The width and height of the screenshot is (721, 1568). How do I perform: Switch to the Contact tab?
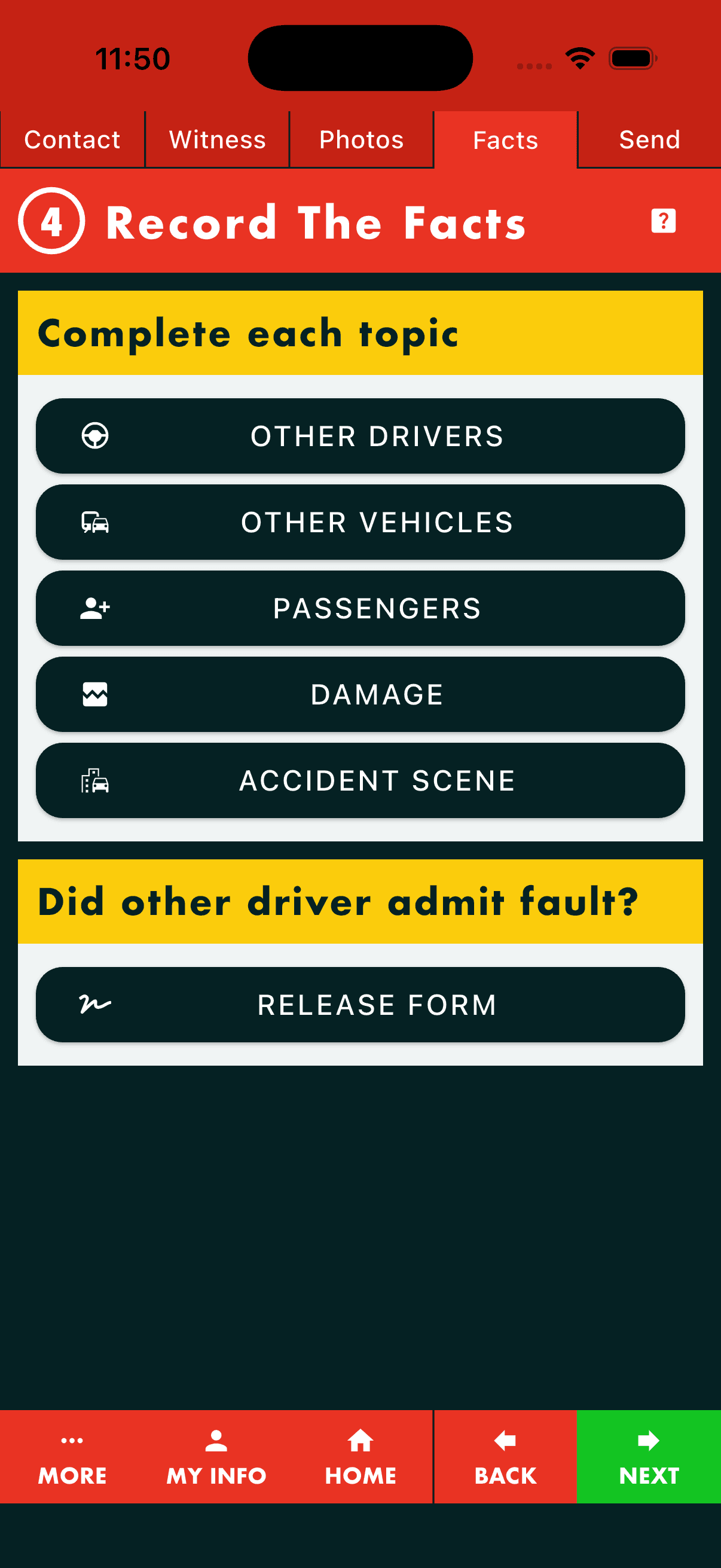[72, 140]
